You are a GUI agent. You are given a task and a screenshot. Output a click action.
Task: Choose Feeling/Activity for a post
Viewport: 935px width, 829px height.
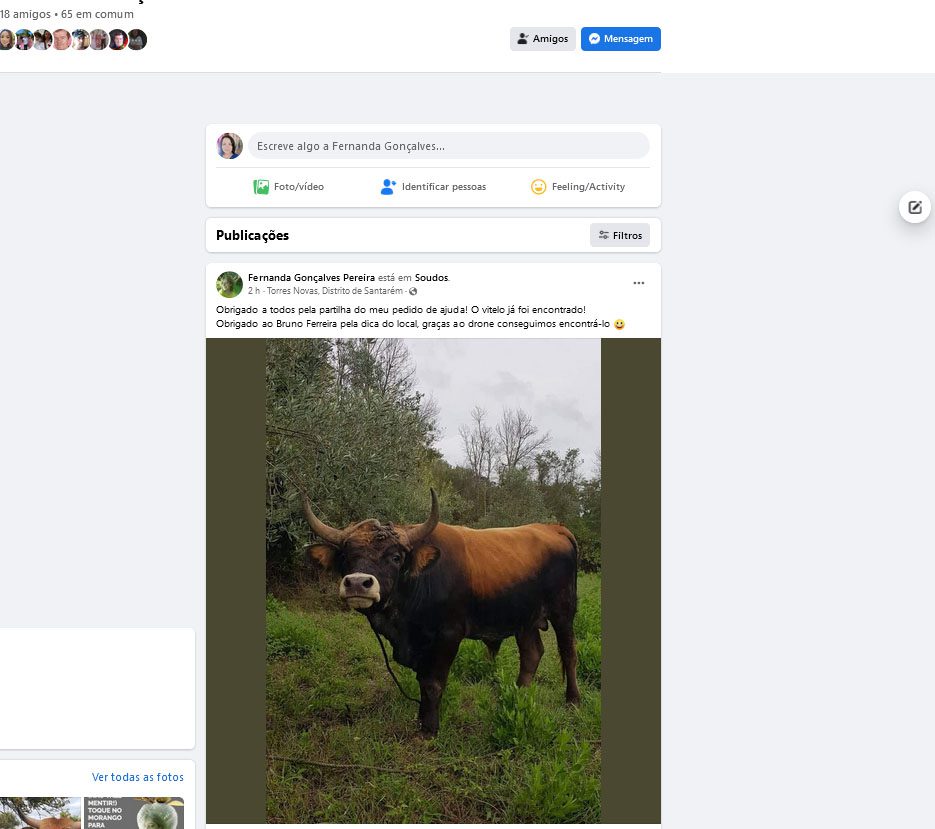pos(577,187)
